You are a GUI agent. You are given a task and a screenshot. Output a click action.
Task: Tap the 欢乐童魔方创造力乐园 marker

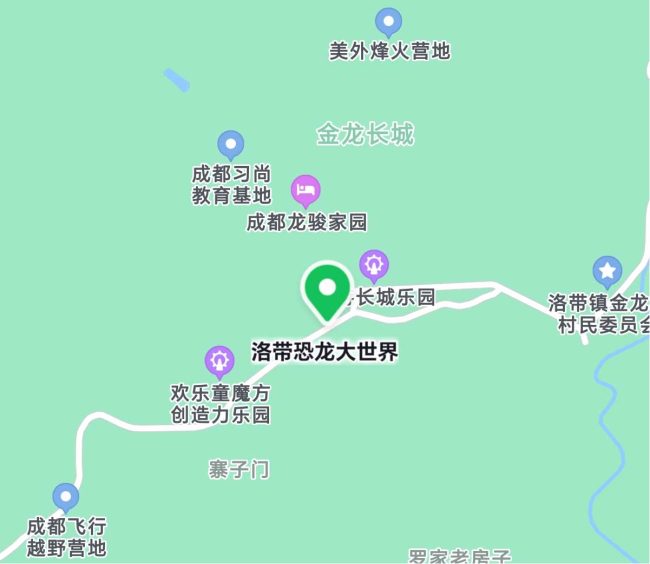[219, 360]
